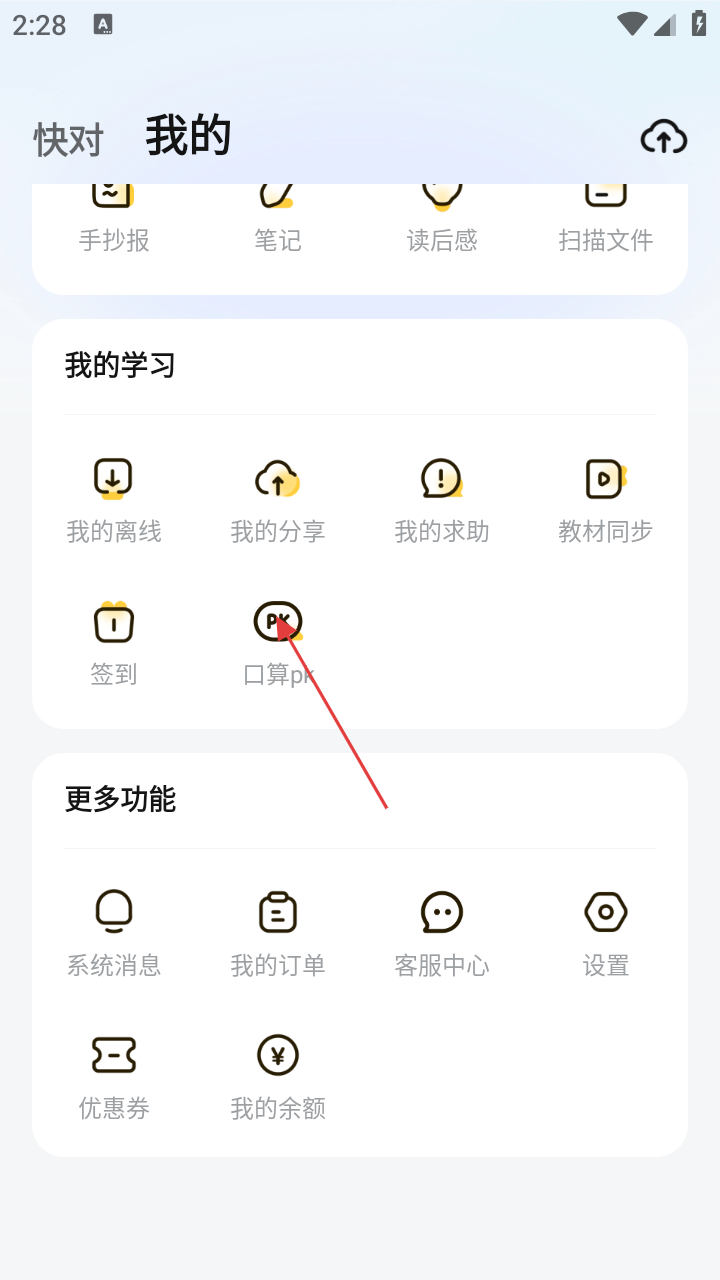The image size is (720, 1280).
Task: Open 系统消息 system messages
Action: (x=114, y=933)
